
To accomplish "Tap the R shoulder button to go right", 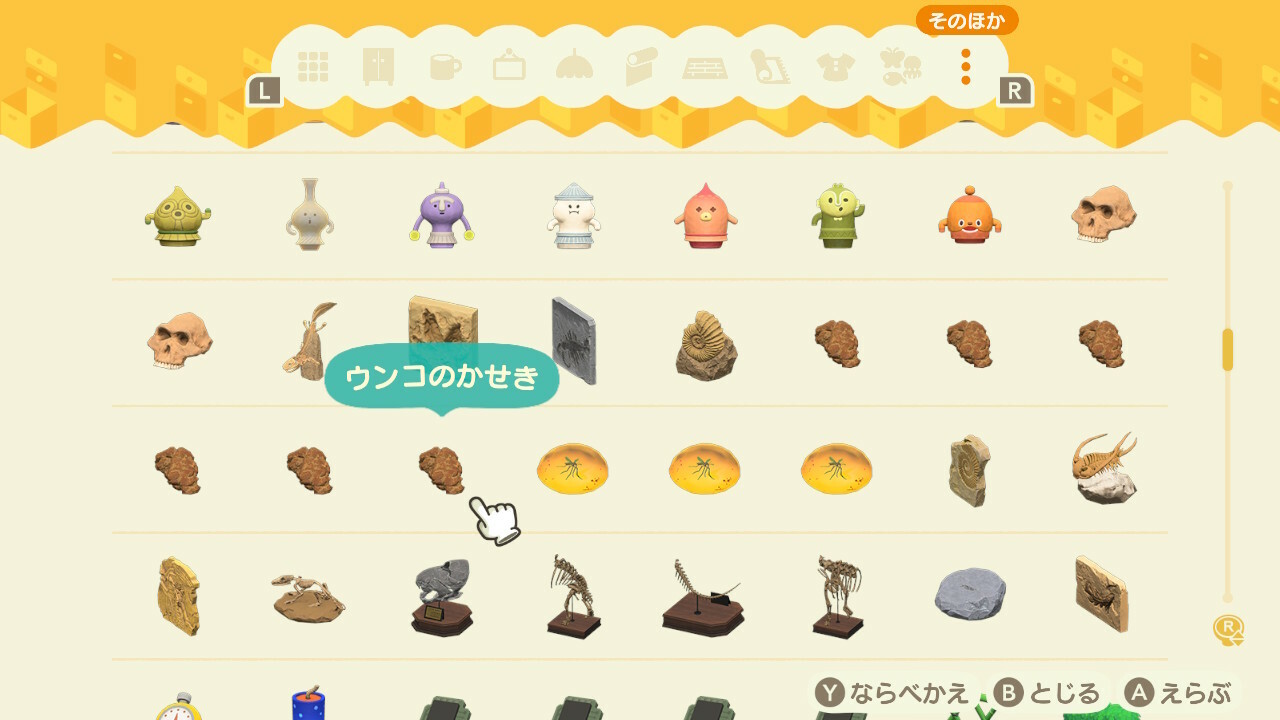I will point(1014,92).
